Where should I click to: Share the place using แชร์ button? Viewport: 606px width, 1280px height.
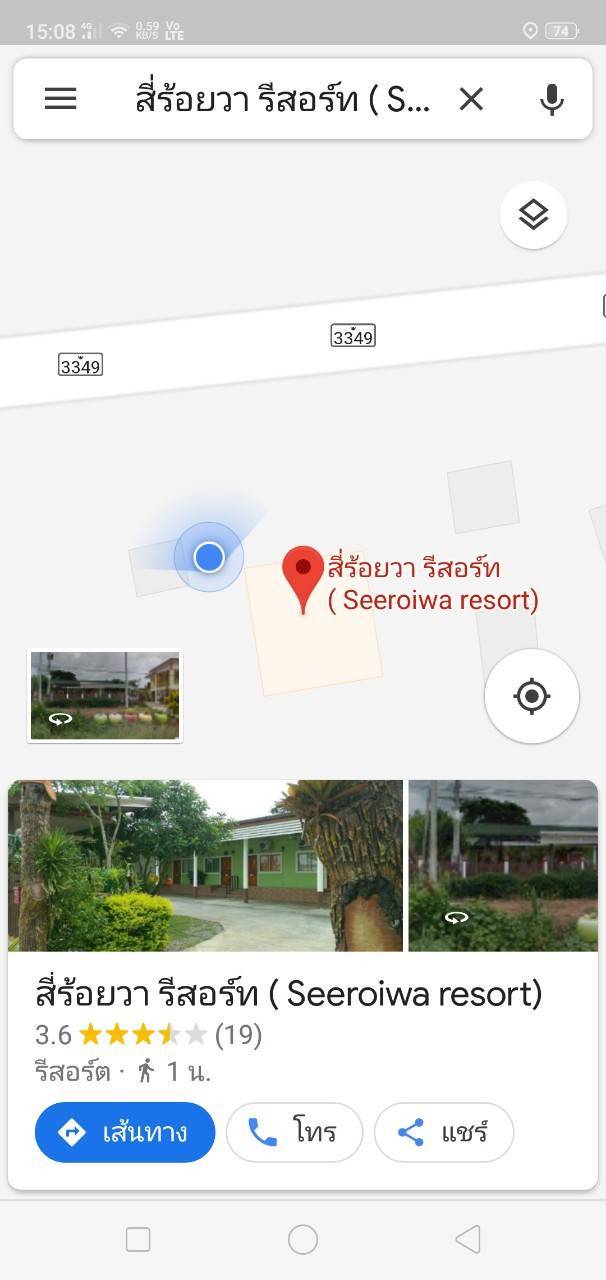pos(444,1132)
